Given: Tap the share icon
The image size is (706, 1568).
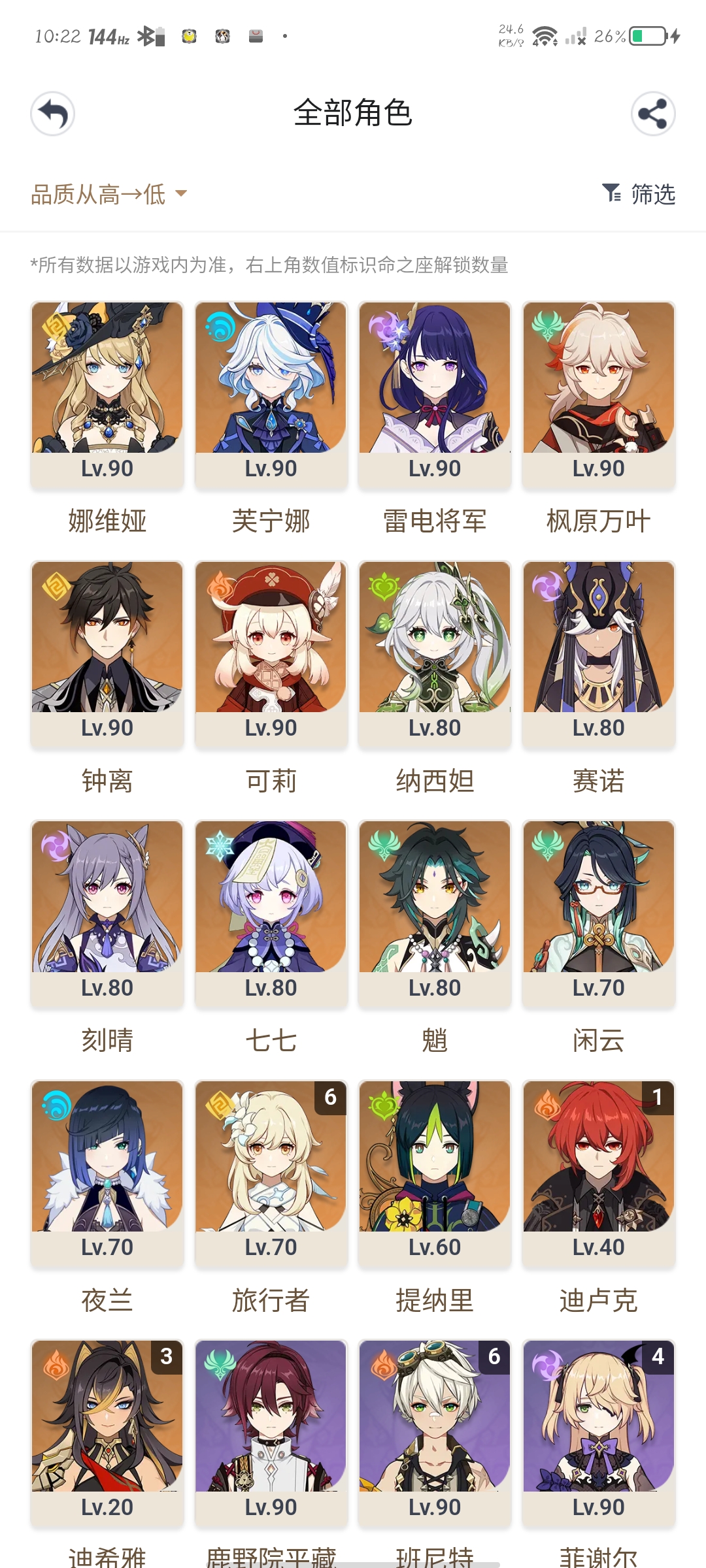Looking at the screenshot, I should click(652, 114).
